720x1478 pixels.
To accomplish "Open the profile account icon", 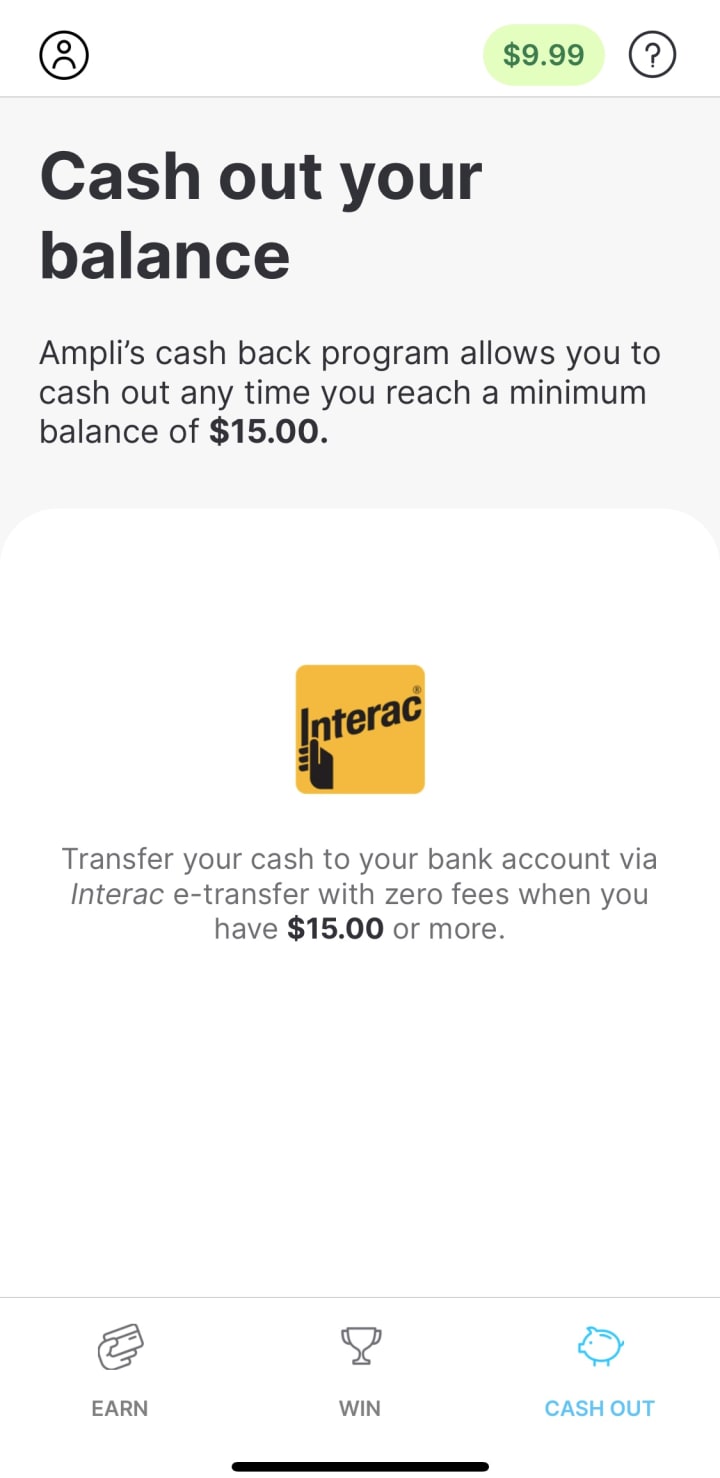I will (64, 55).
